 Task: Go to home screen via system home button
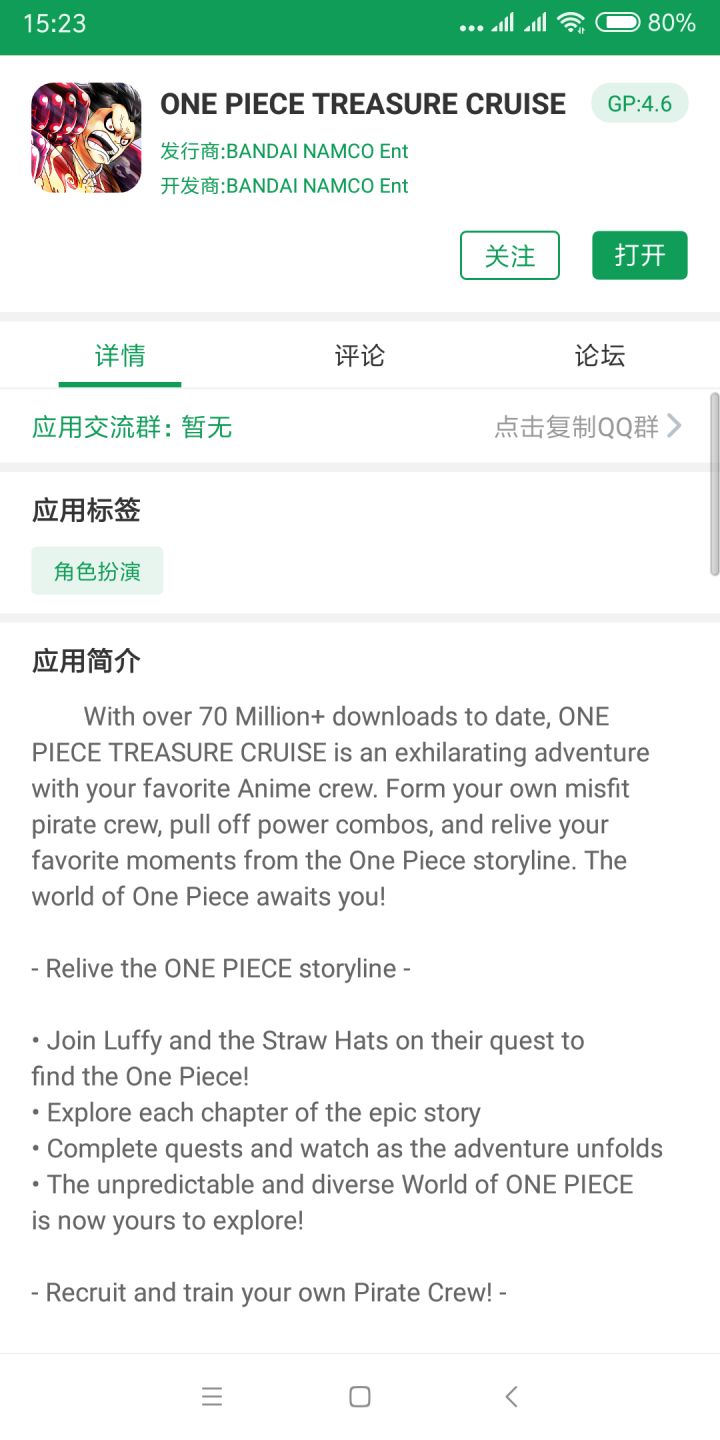[360, 1397]
